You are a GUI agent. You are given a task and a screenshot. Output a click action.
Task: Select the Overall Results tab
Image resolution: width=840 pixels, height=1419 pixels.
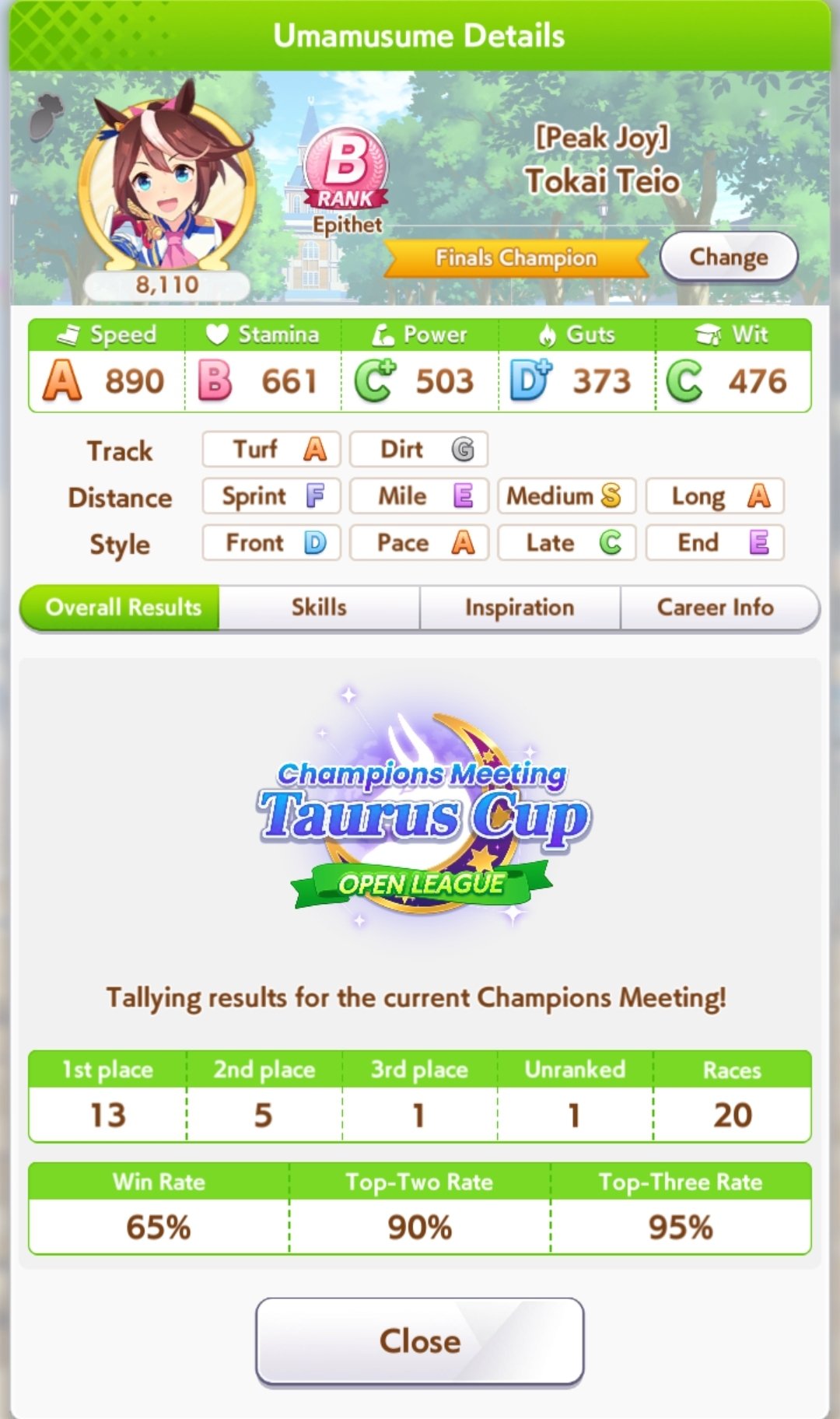pyautogui.click(x=121, y=608)
